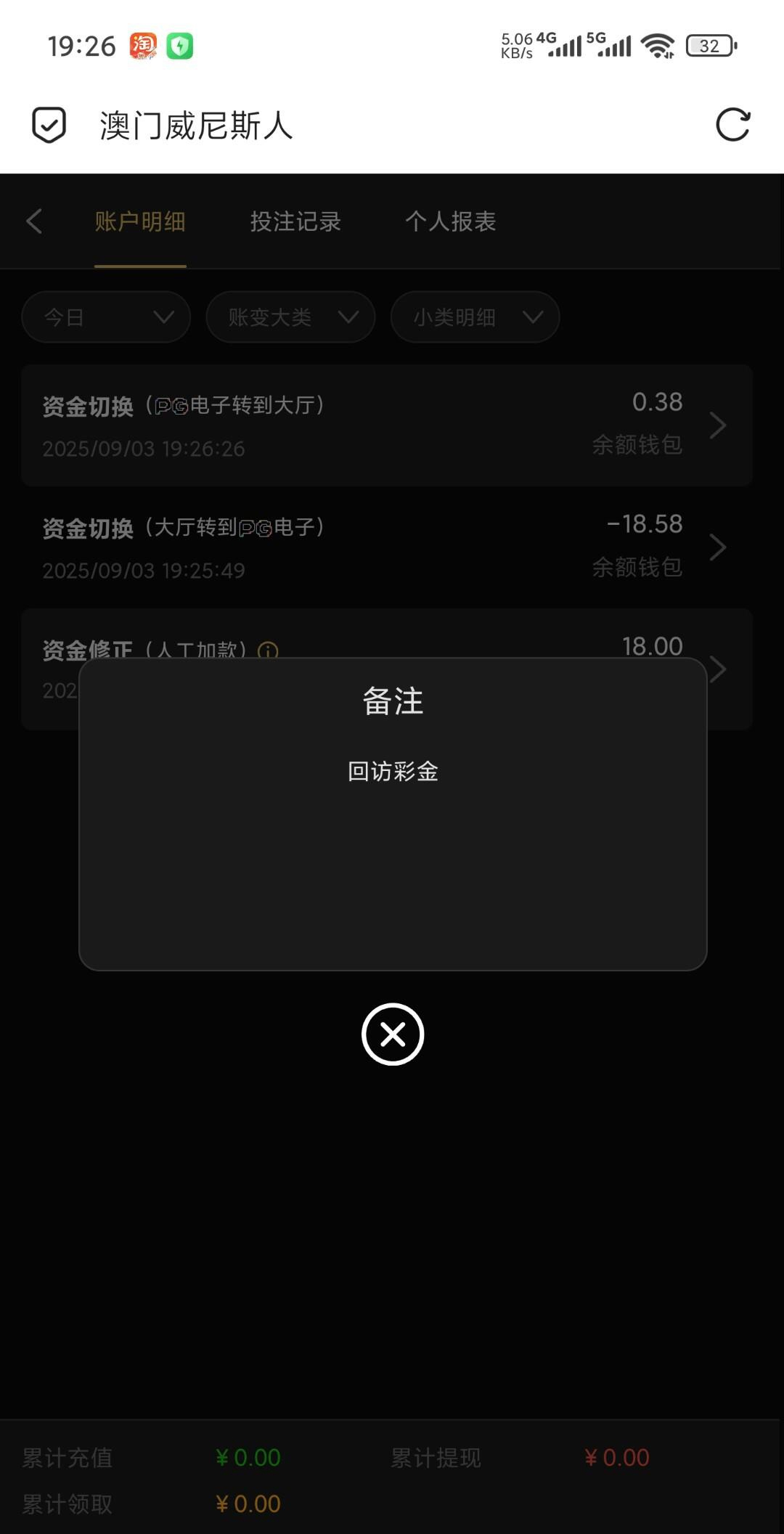Tap the shield icon beside 澳门威尼斯人
Viewport: 784px width, 1534px height.
[x=49, y=125]
